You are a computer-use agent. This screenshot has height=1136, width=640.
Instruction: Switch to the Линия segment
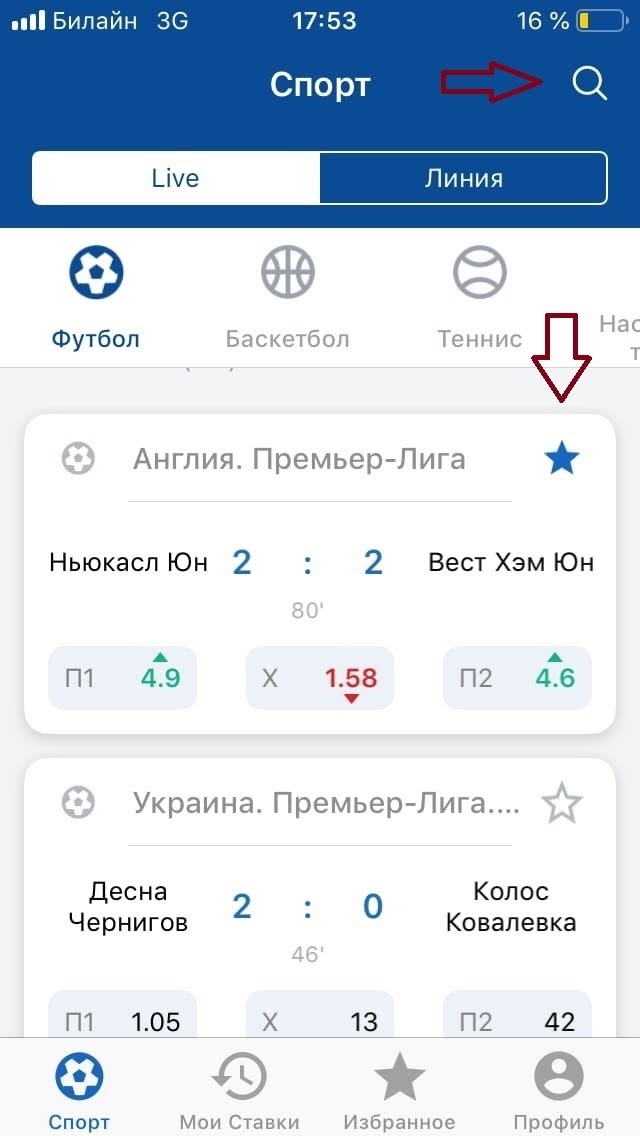pyautogui.click(x=463, y=178)
